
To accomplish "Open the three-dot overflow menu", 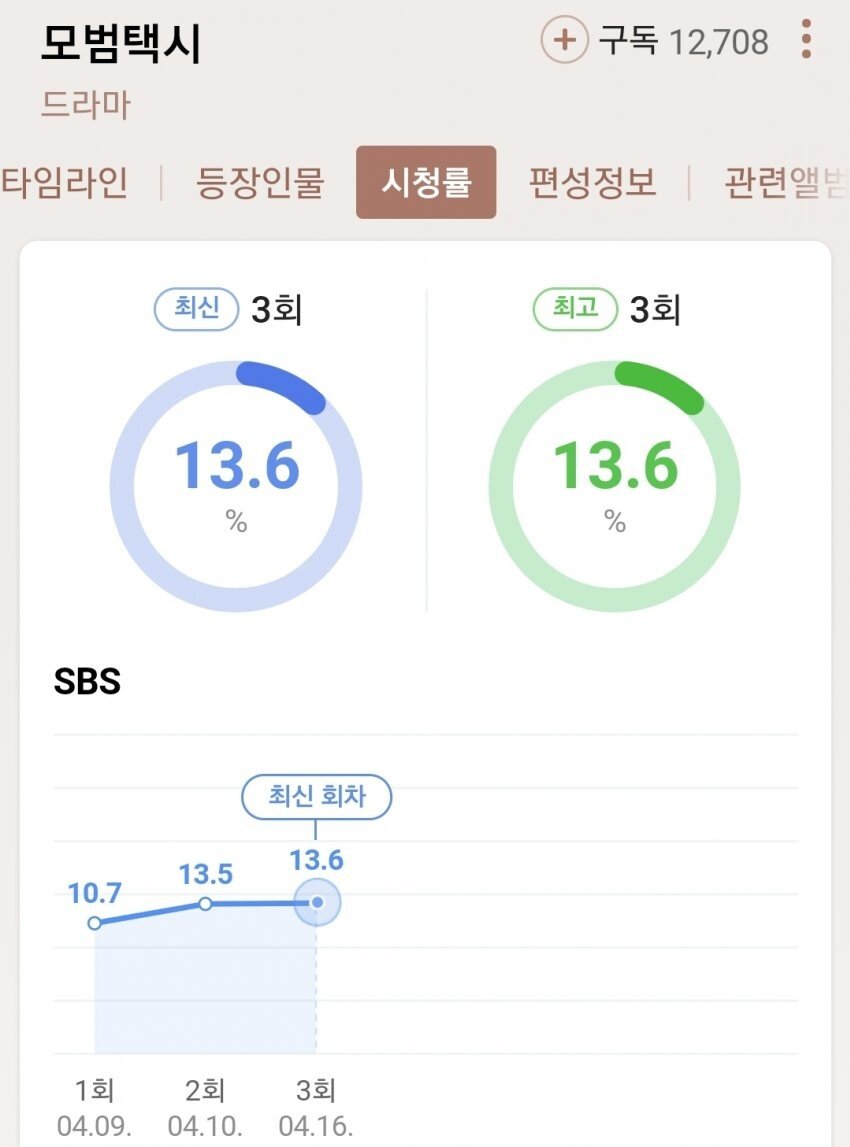I will coord(806,40).
